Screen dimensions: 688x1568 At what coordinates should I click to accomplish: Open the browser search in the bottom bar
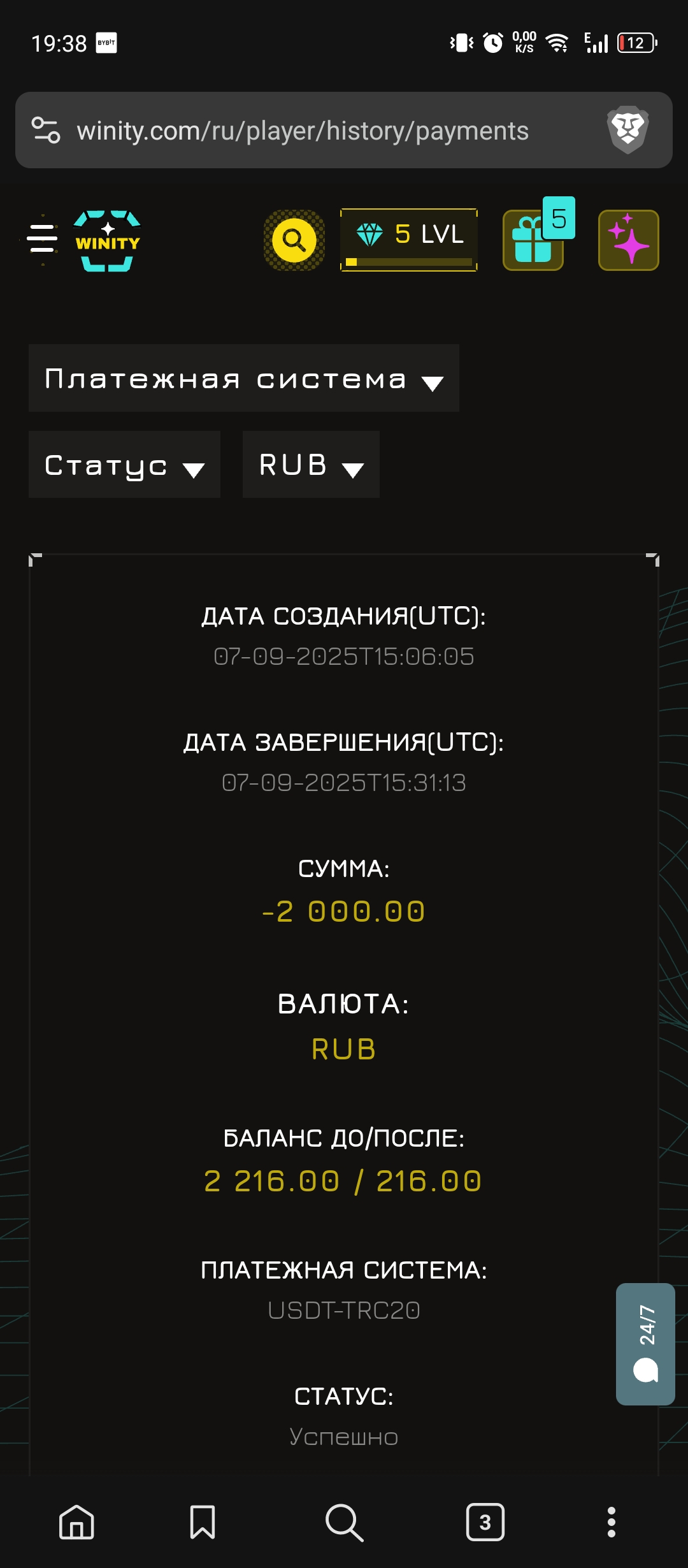[x=344, y=1522]
